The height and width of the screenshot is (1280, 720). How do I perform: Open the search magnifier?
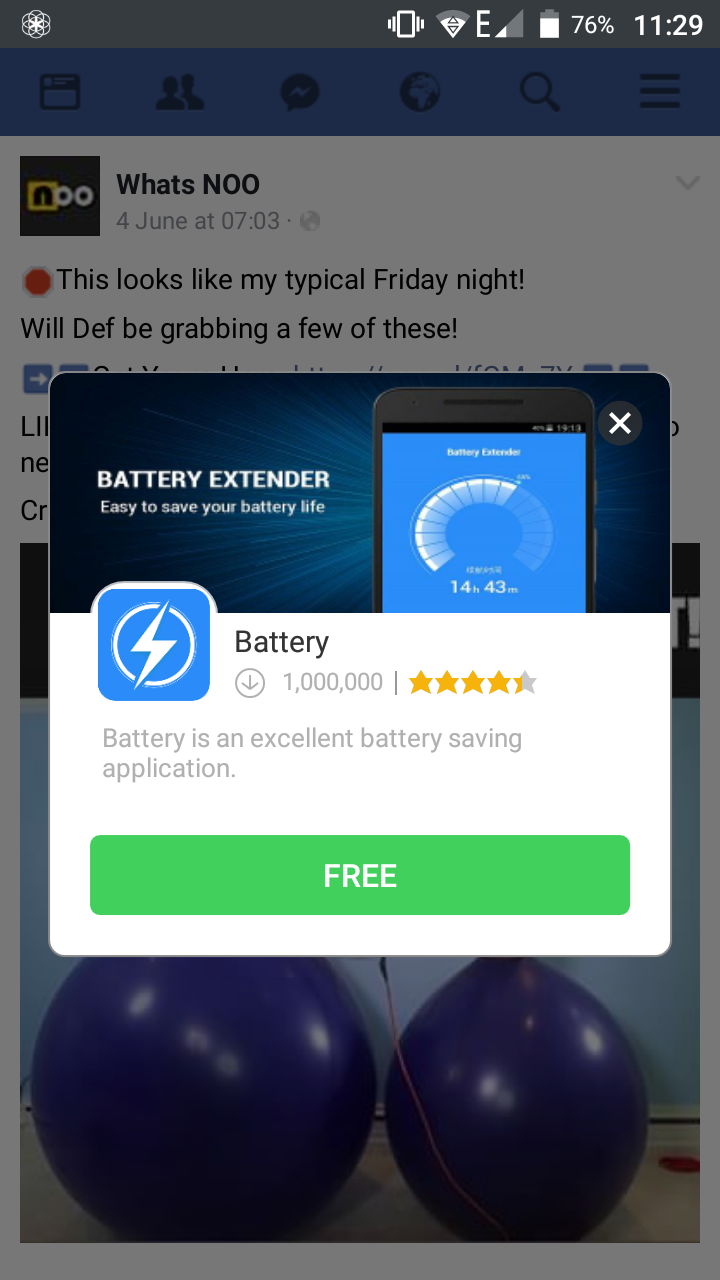(540, 93)
